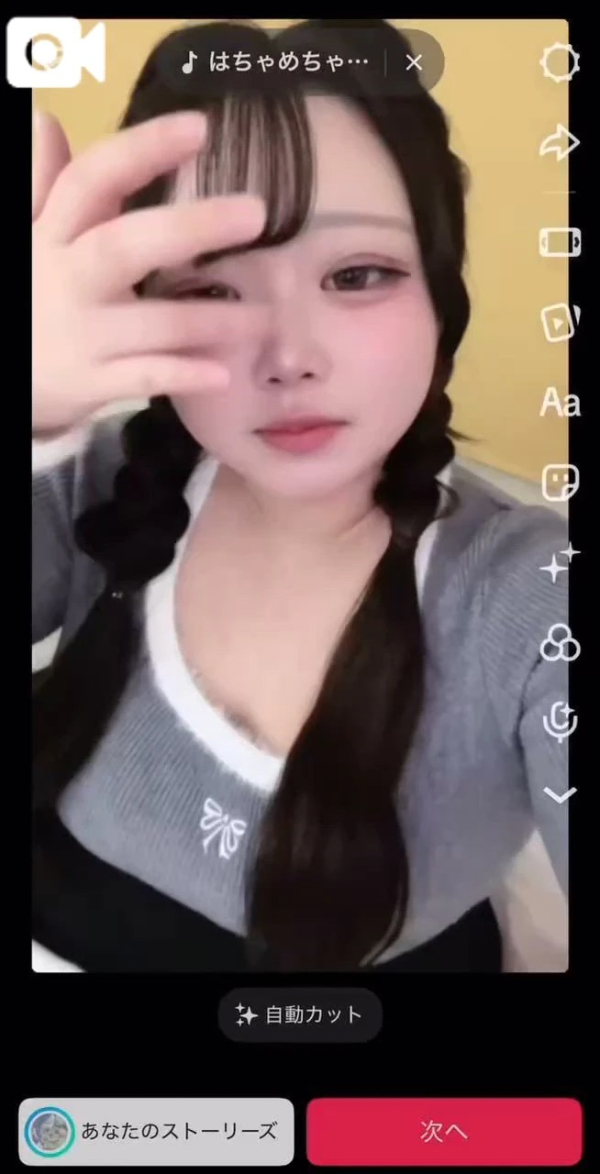Post to あなたのストーリーズ
Viewport: 600px width, 1174px height.
click(156, 1131)
